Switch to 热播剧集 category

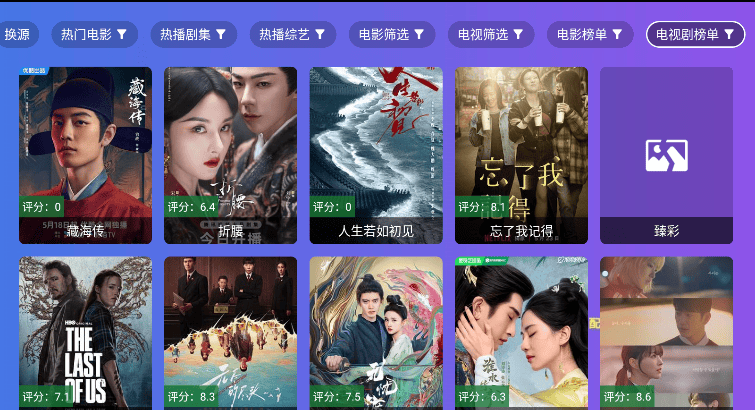194,34
